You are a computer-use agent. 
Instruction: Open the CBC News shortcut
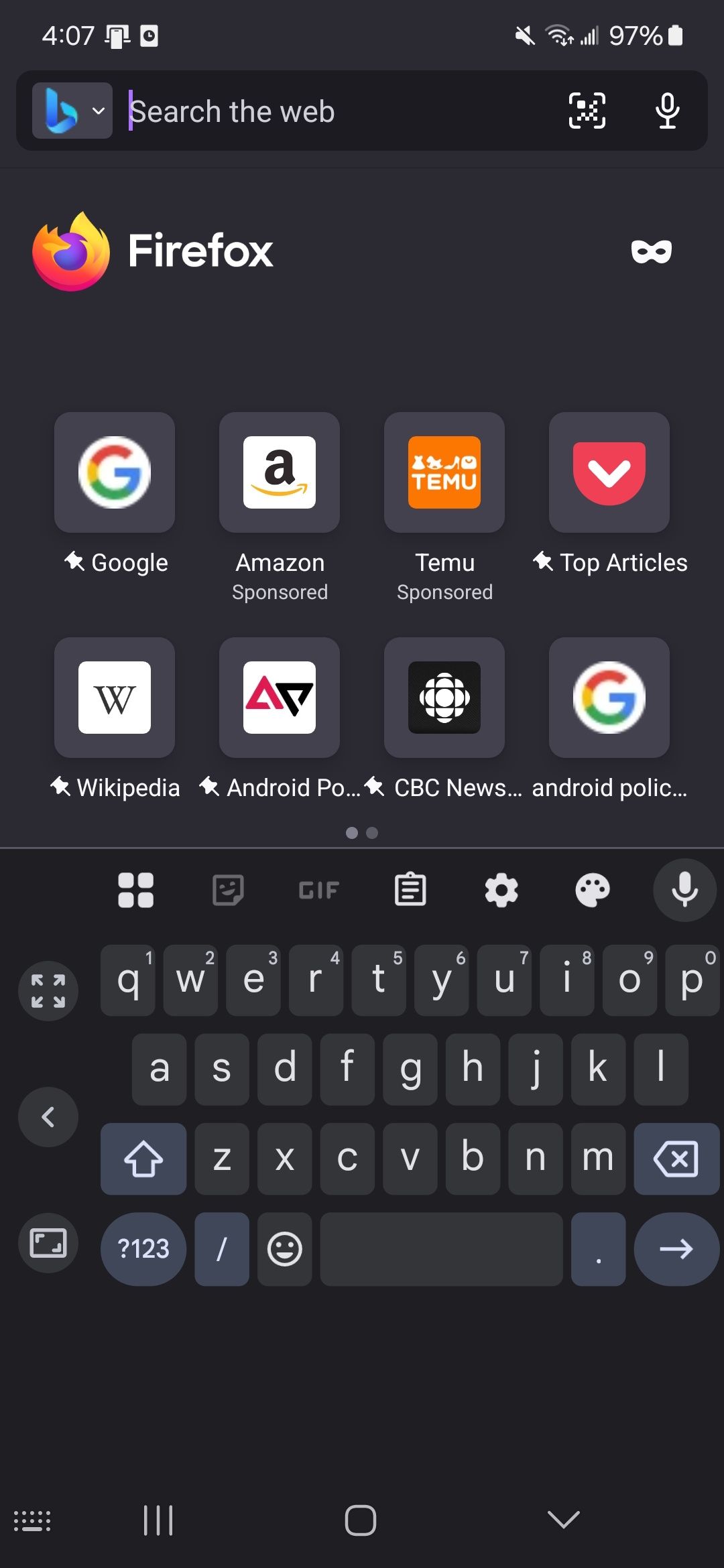(444, 698)
